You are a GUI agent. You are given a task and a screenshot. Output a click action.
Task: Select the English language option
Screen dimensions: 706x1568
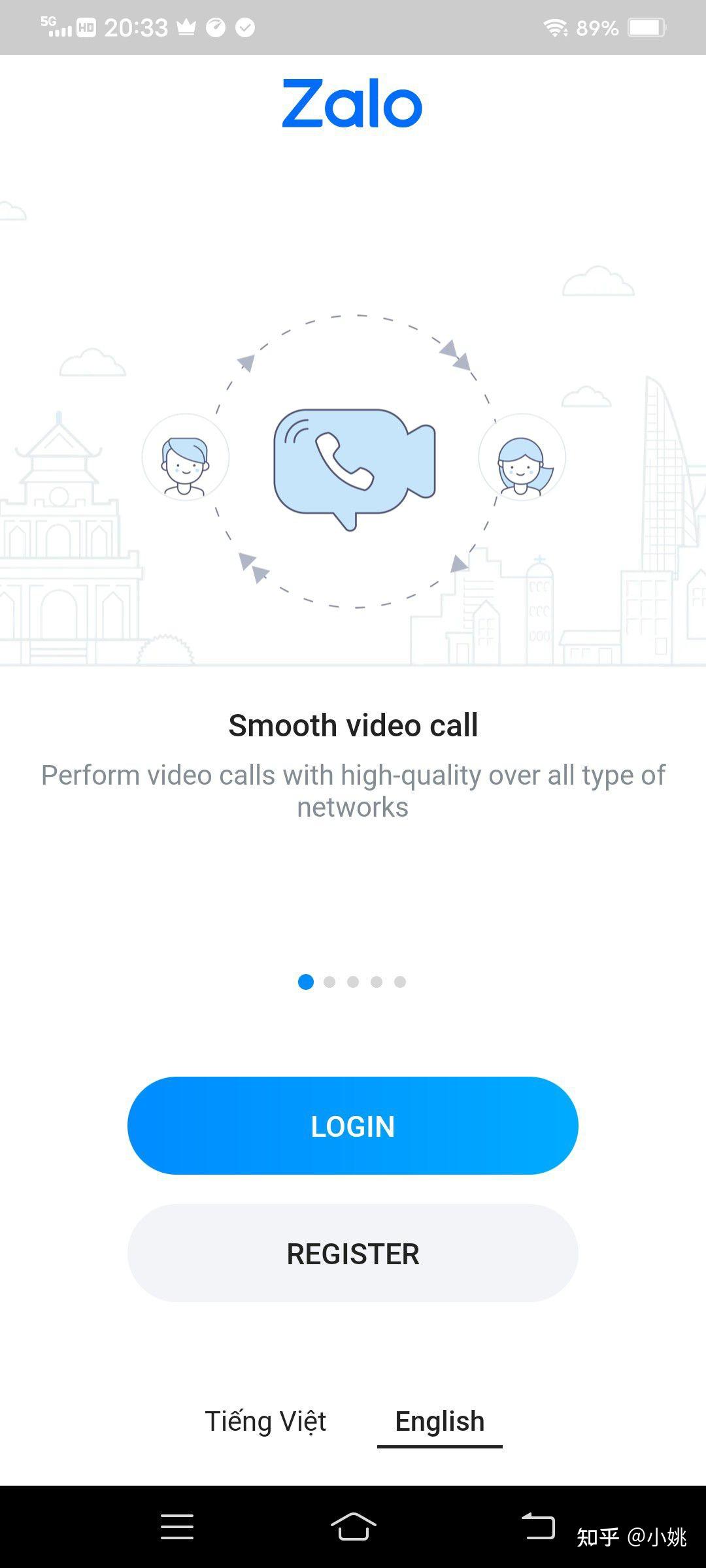coord(439,1422)
